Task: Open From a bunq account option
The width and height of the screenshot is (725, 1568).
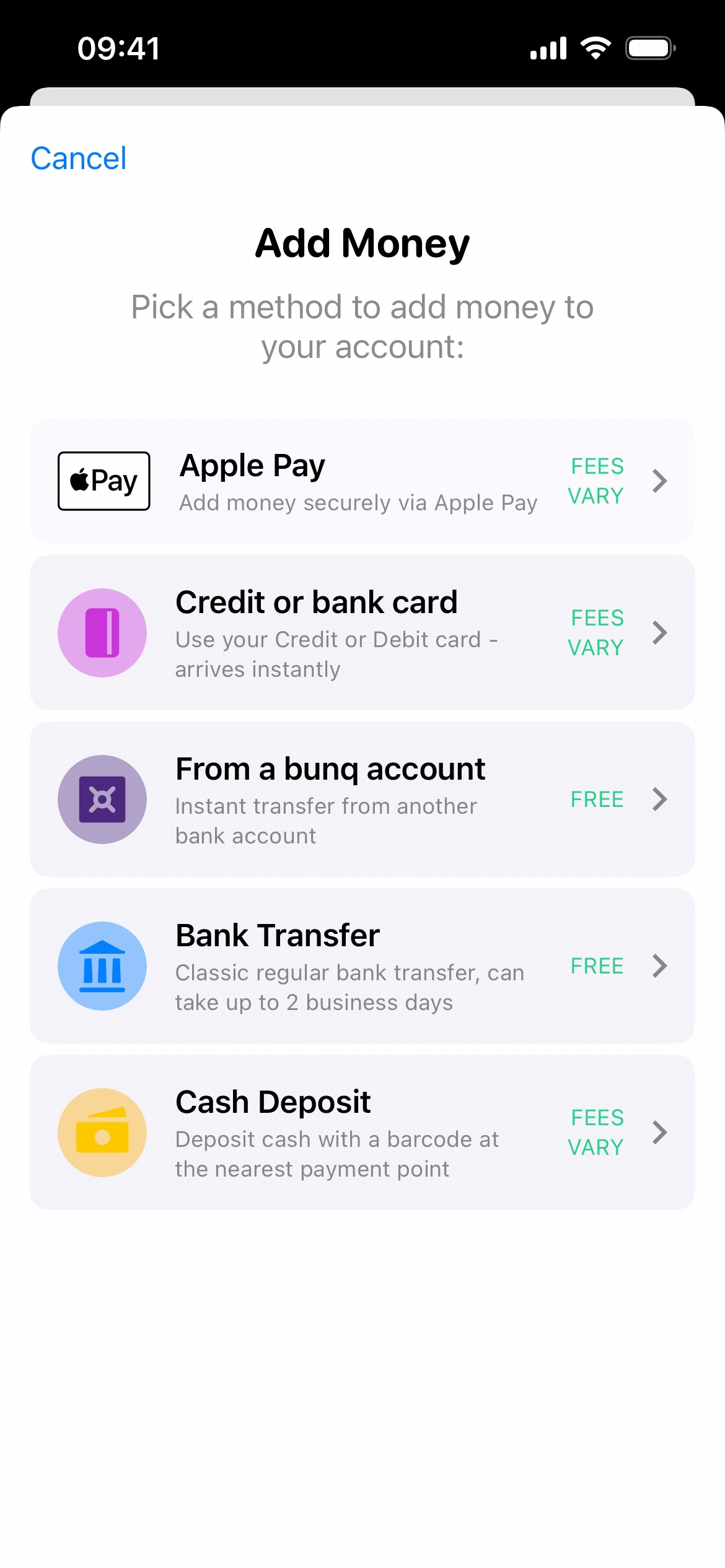Action: [362, 799]
